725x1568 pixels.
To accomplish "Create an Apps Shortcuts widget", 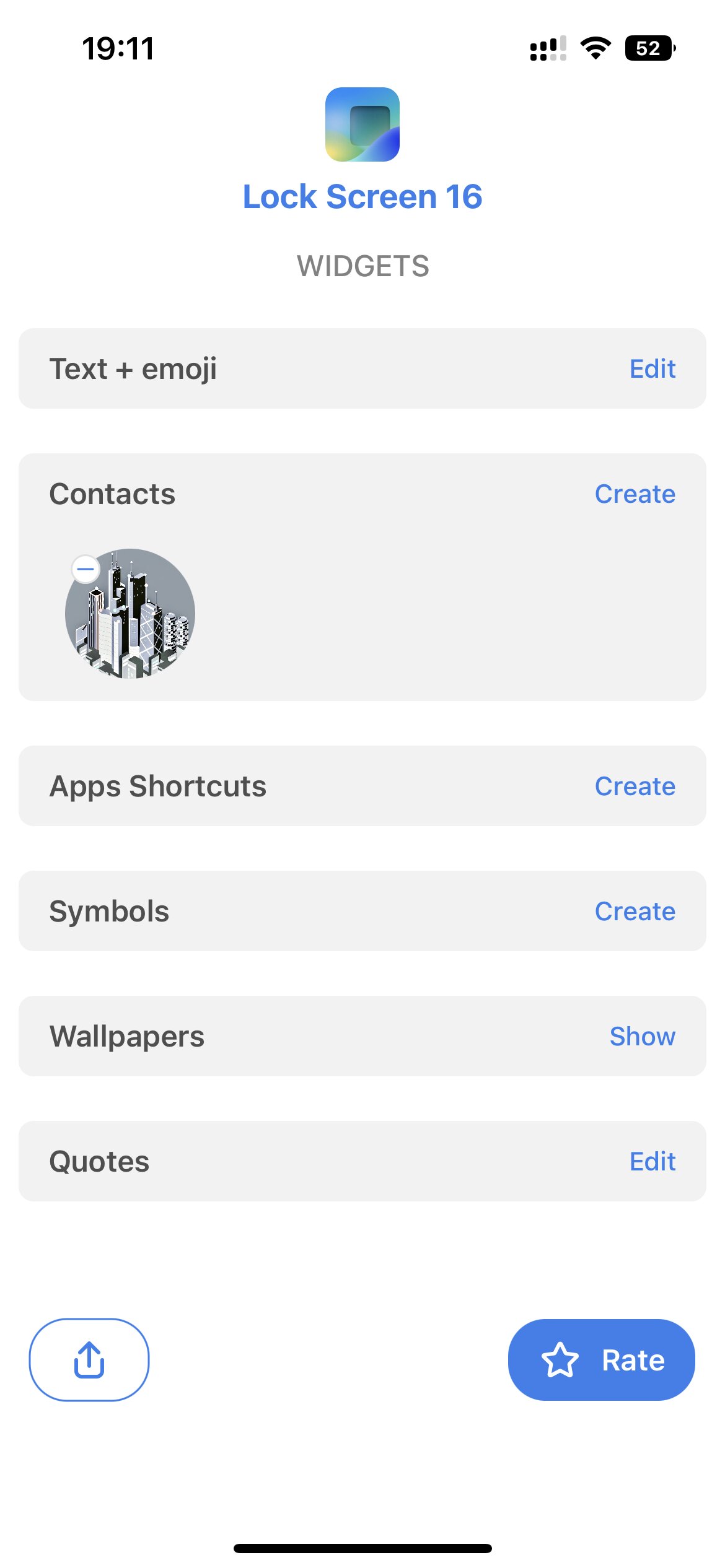I will (x=635, y=786).
